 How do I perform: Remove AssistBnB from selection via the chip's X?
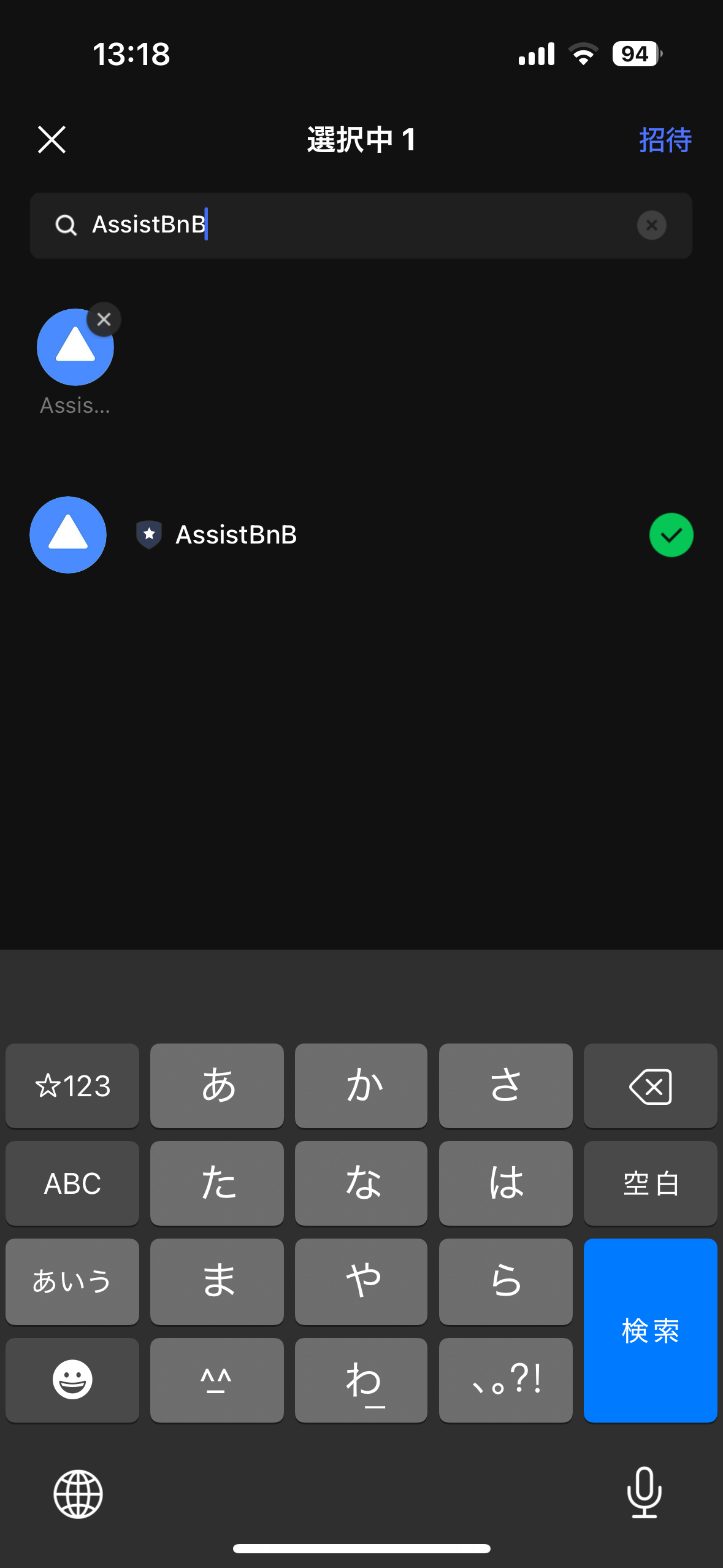pos(103,319)
